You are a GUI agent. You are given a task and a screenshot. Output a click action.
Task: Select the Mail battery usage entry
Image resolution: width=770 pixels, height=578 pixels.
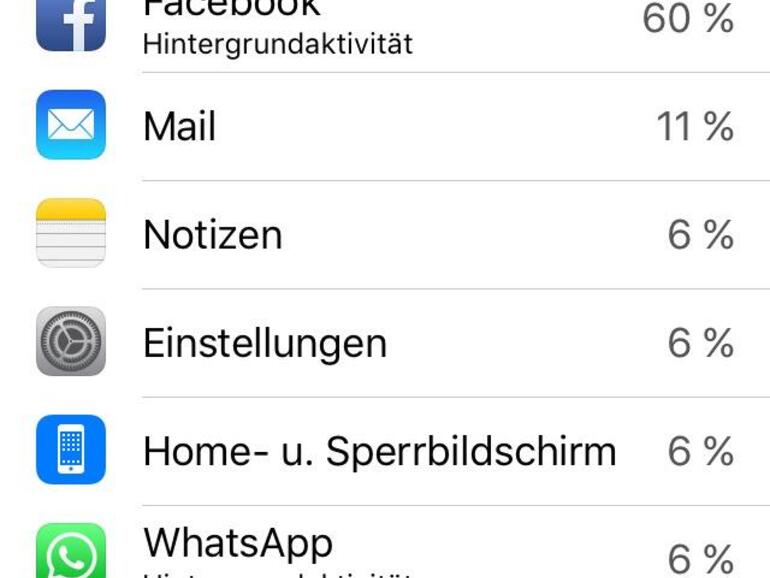[x=385, y=126]
